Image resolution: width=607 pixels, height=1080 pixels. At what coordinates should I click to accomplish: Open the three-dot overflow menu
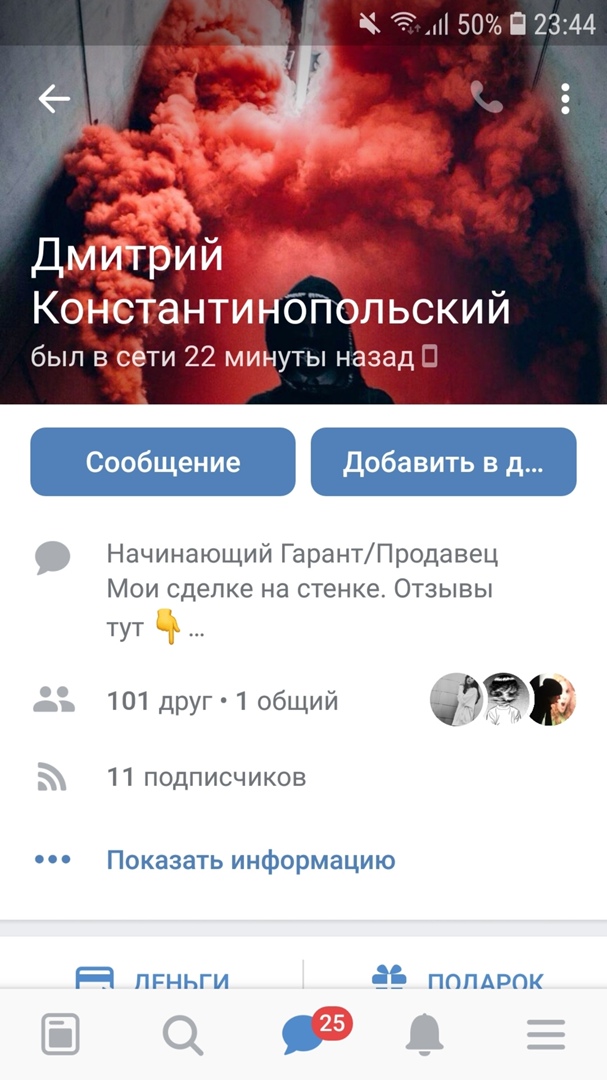pos(565,98)
